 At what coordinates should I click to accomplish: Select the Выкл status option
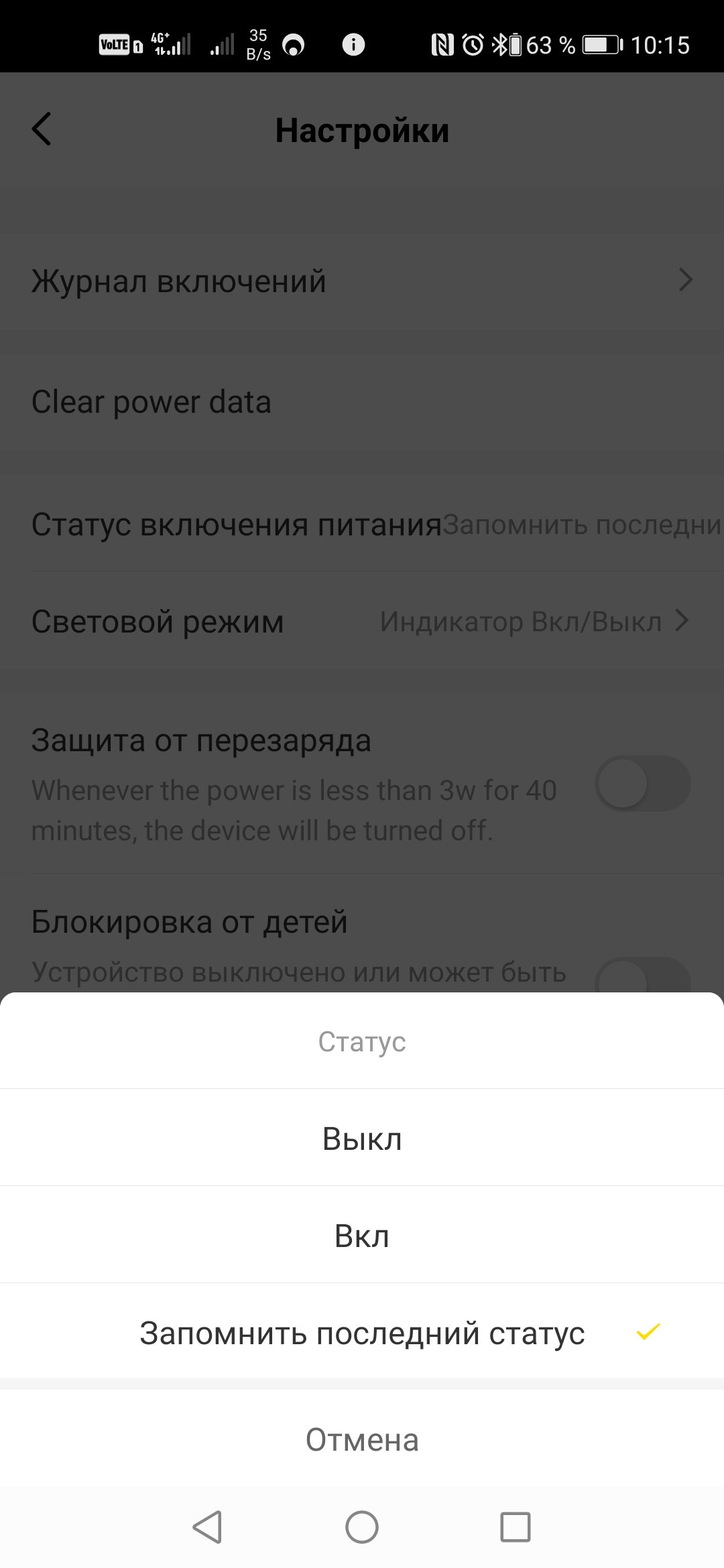pyautogui.click(x=362, y=1138)
